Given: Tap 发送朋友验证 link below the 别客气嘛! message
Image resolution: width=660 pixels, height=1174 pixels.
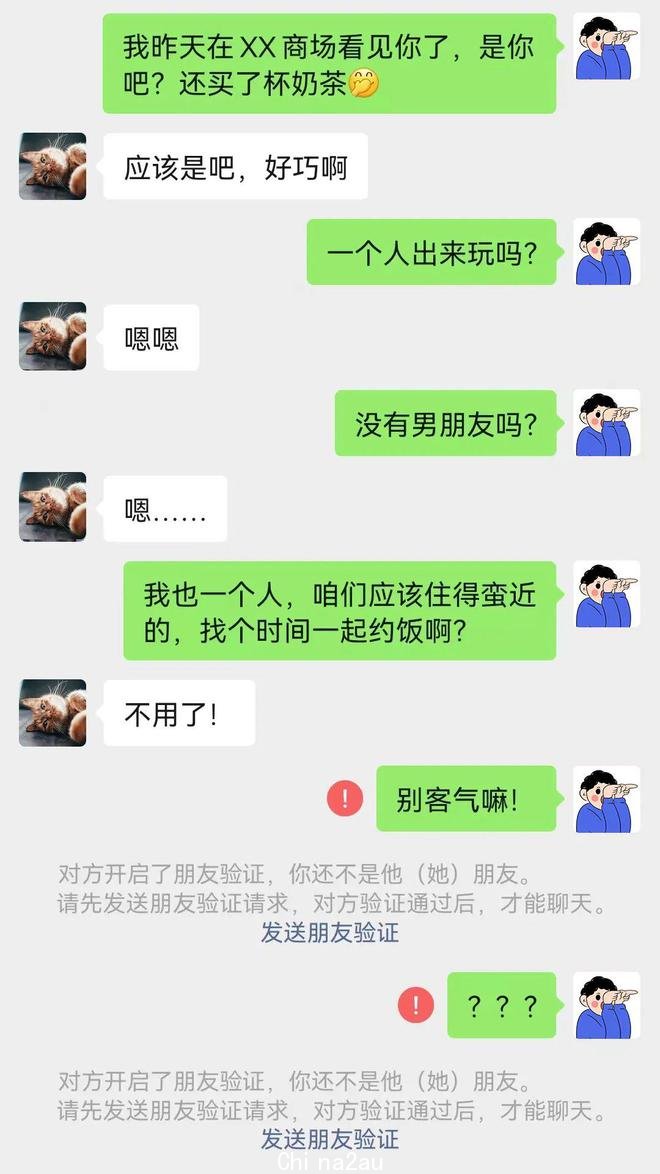Looking at the screenshot, I should [x=330, y=932].
